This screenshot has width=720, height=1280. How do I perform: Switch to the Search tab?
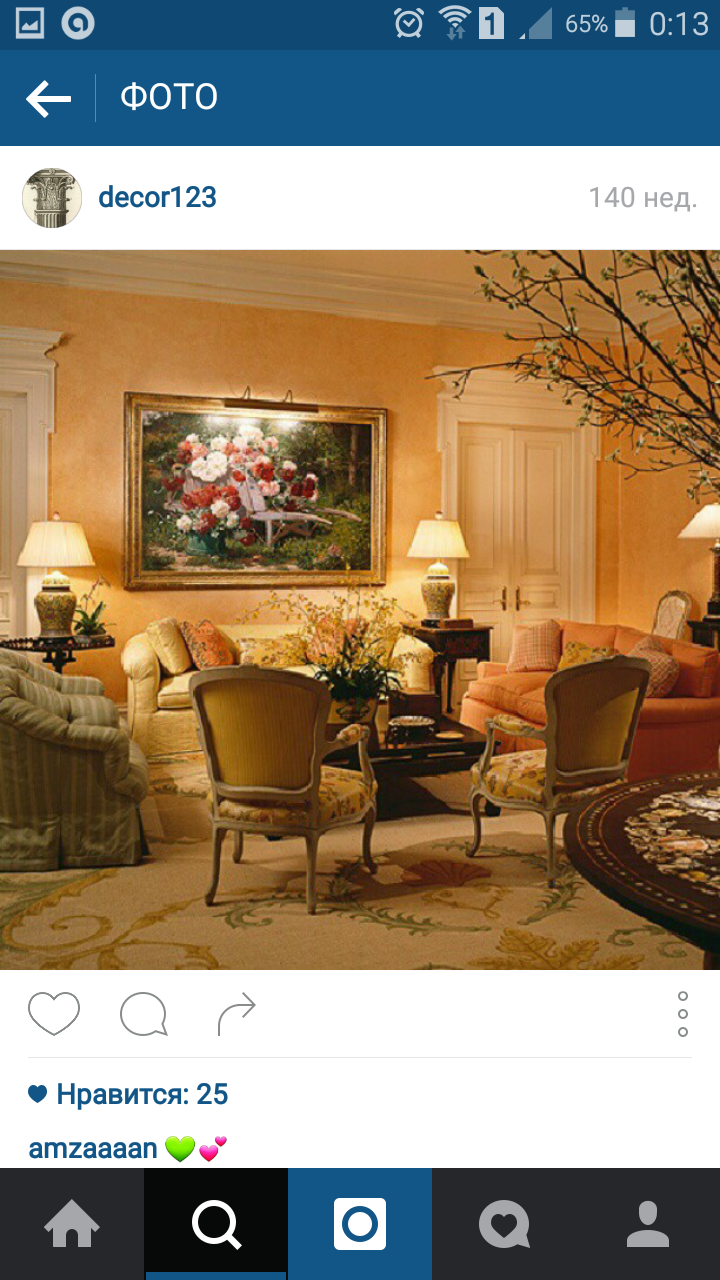pos(216,1224)
